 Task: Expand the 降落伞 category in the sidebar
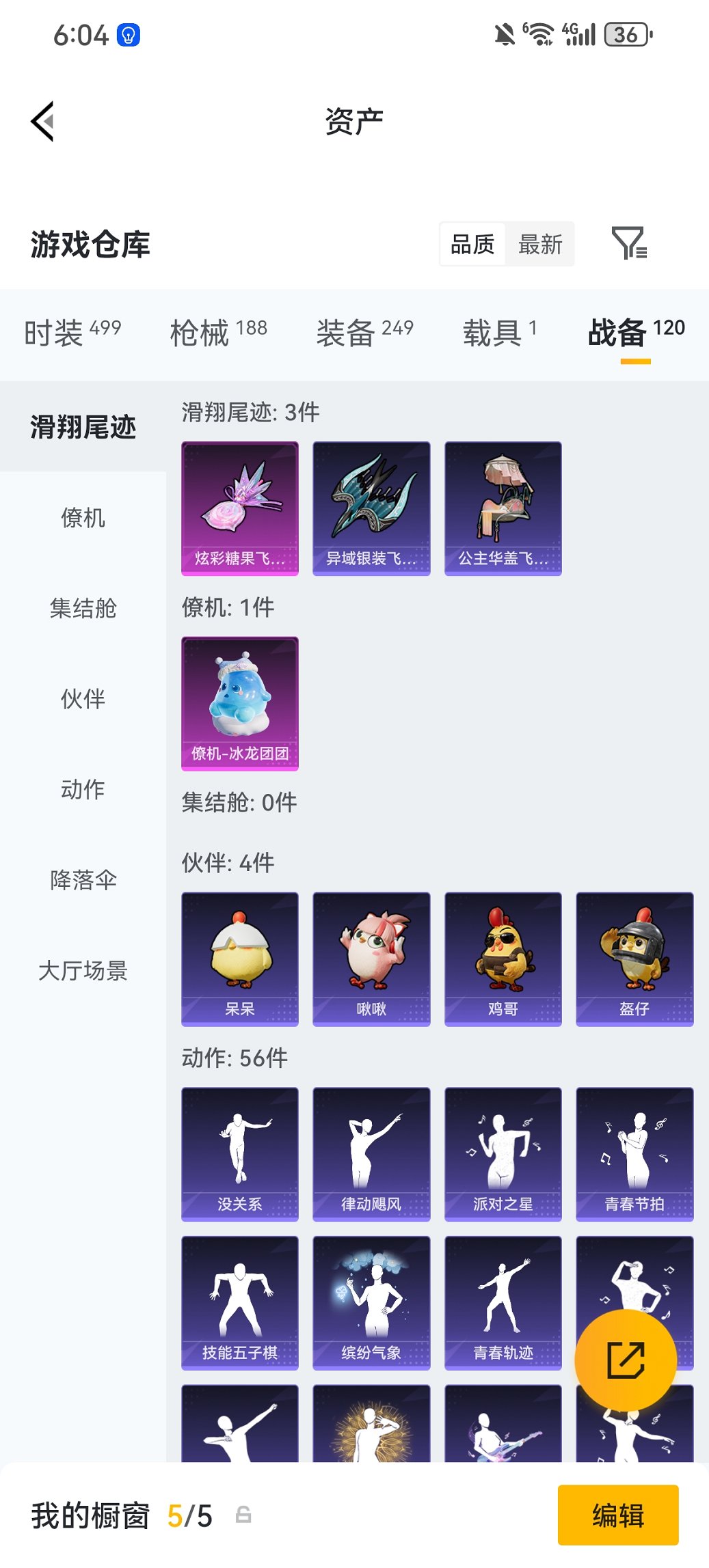82,881
